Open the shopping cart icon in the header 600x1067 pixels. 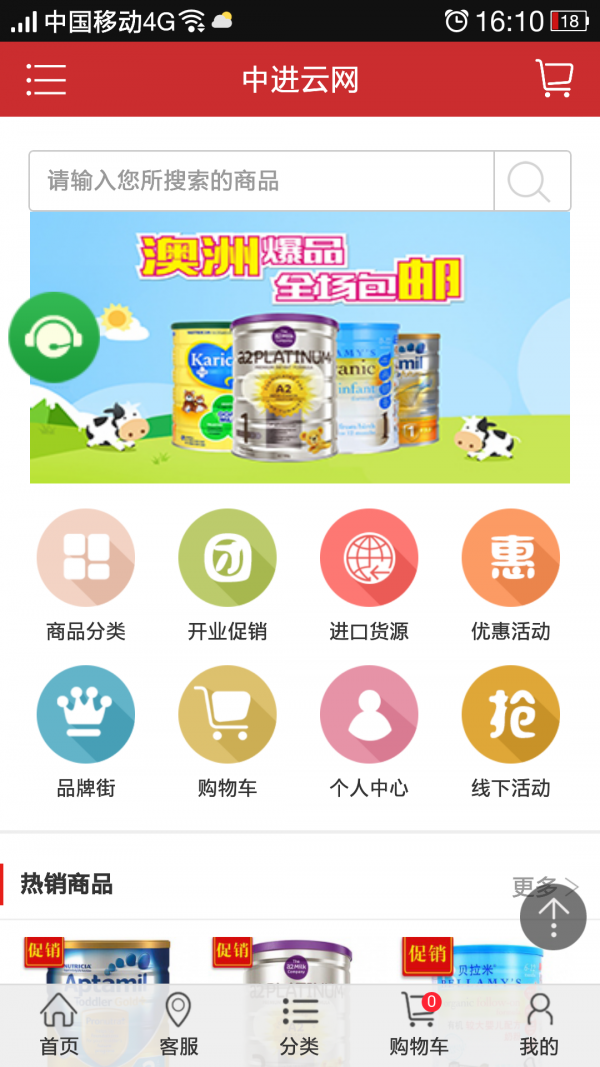(554, 79)
